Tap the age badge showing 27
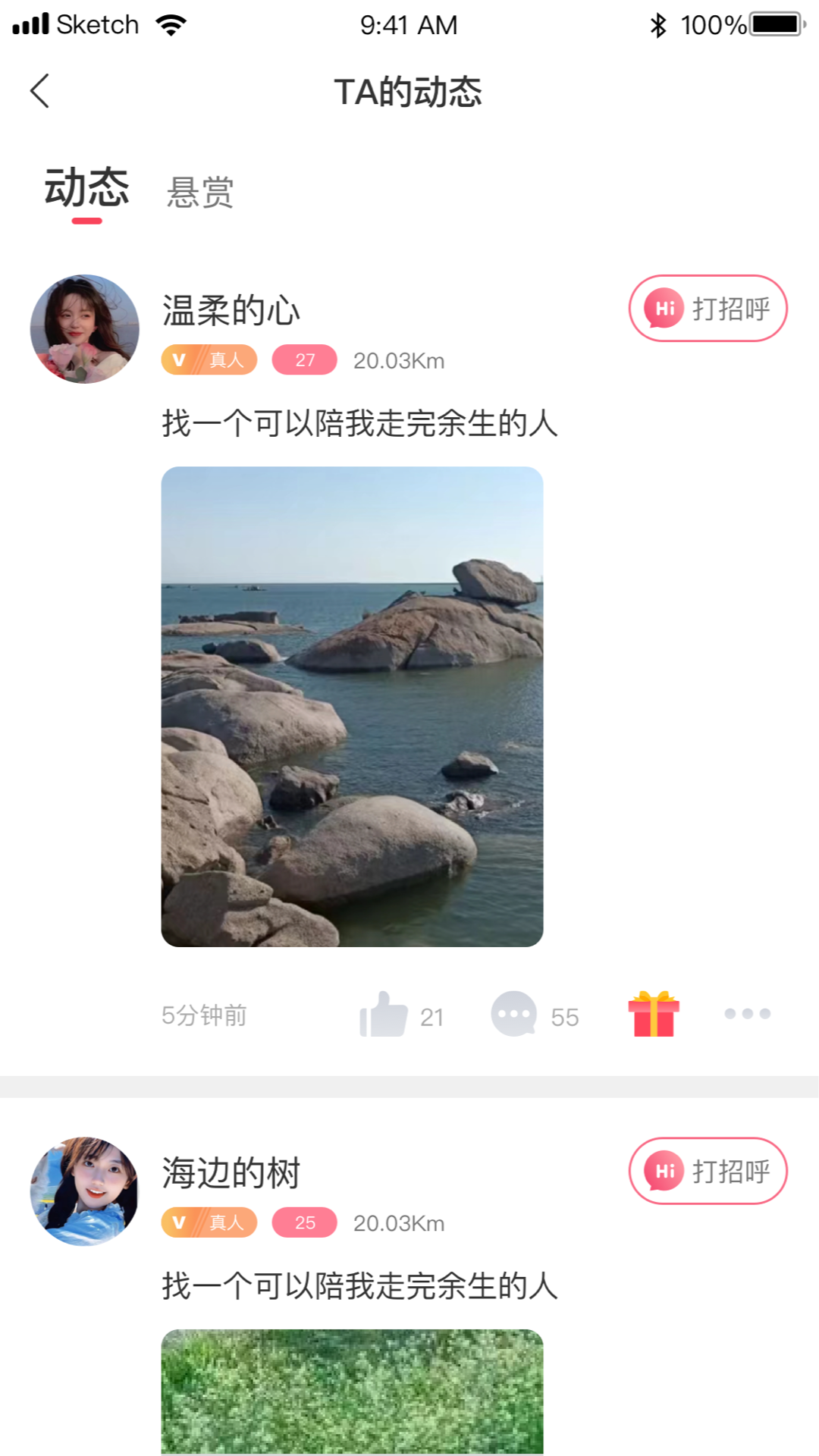The image size is (819, 1456). [303, 360]
